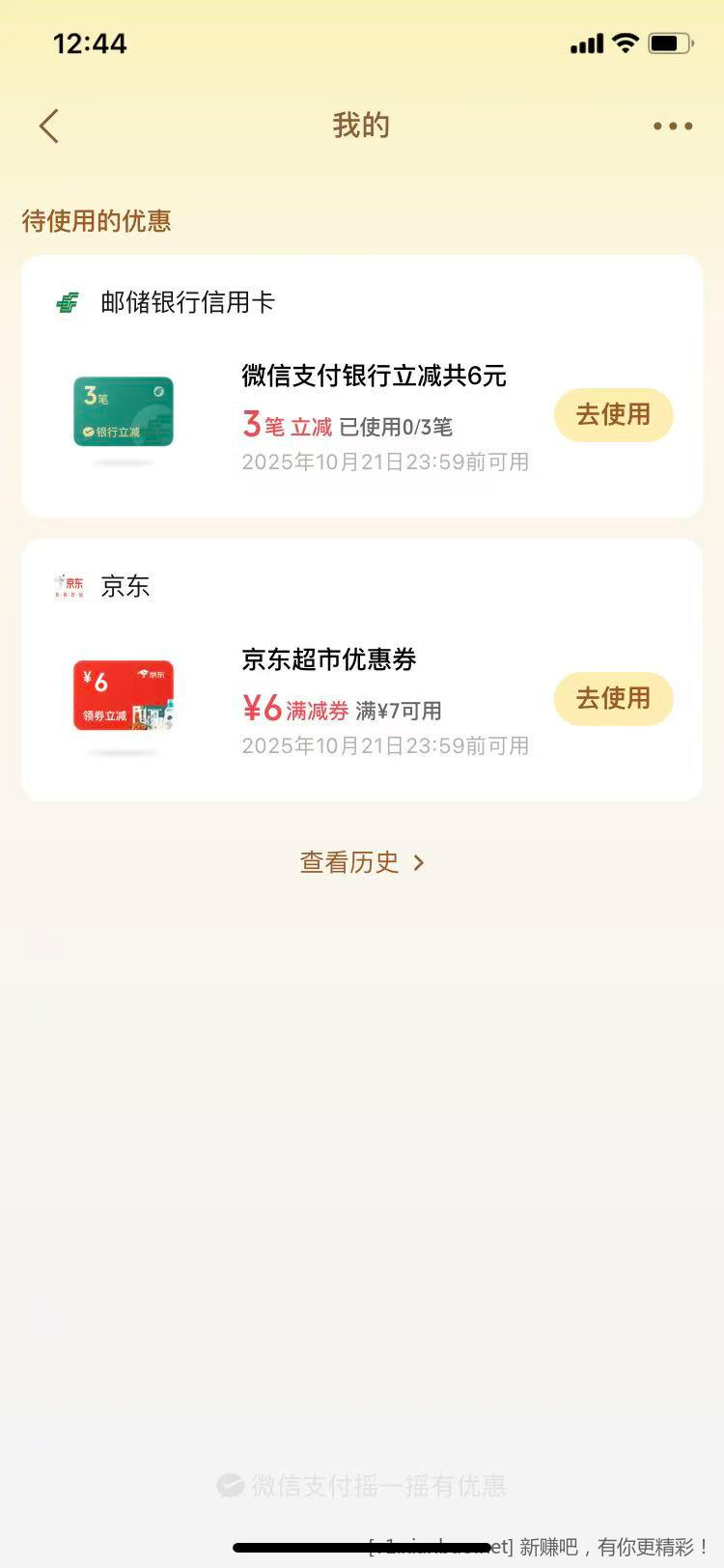This screenshot has height=1568, width=724.
Task: Go back using the top-left arrow
Action: (x=49, y=126)
